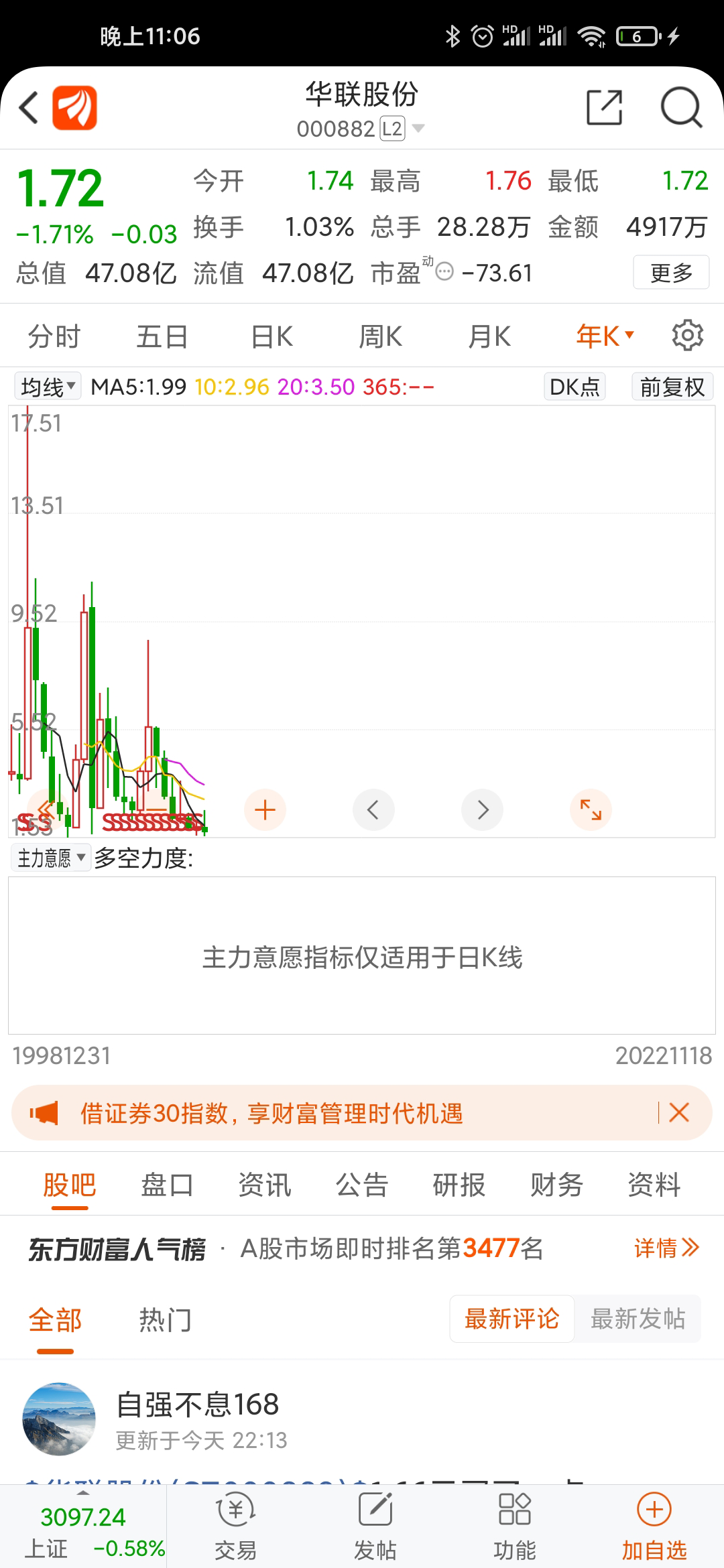This screenshot has width=724, height=1568.
Task: Dismiss the 证券30指数 banner
Action: click(679, 1113)
